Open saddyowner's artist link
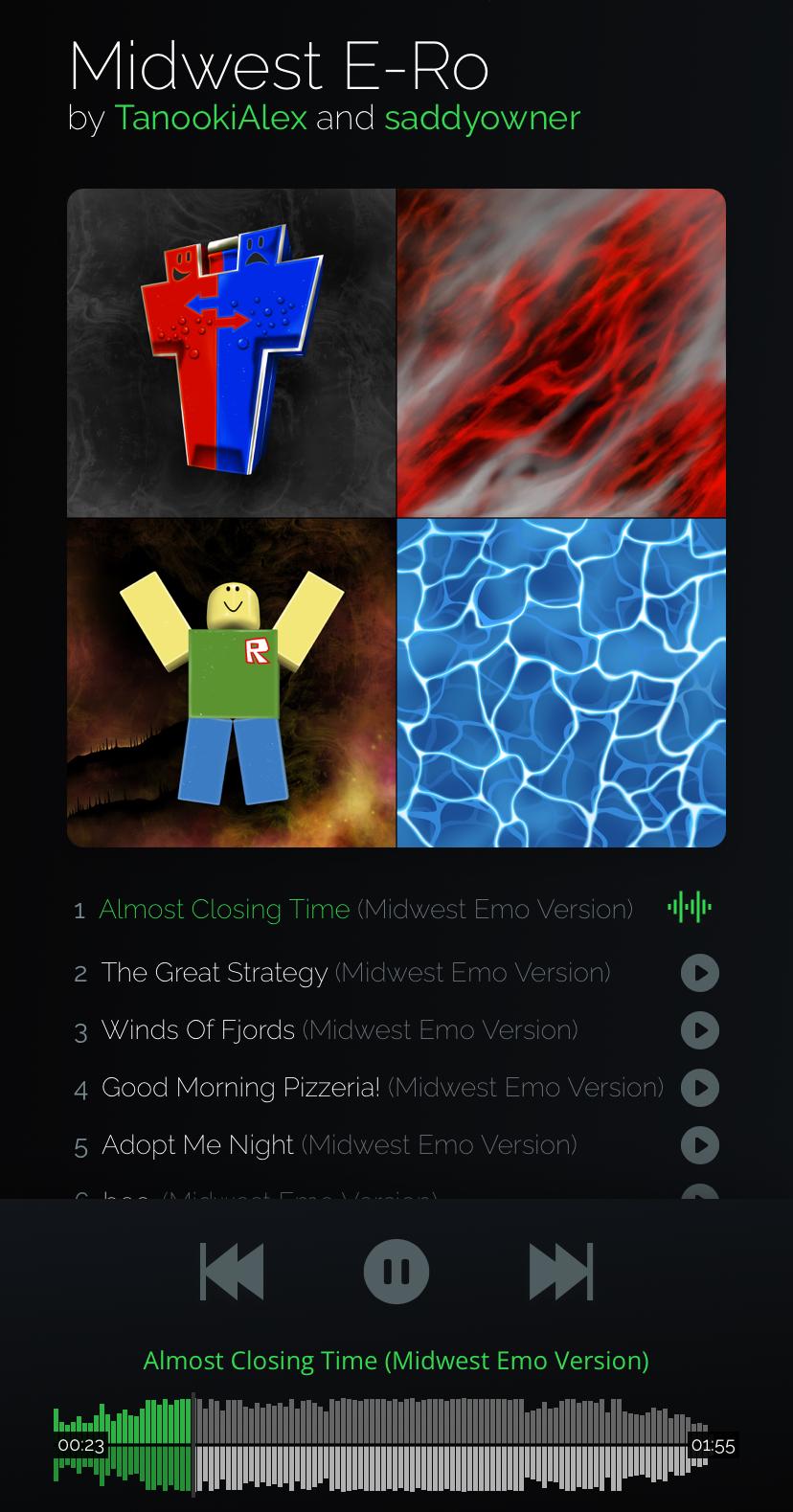 click(x=482, y=118)
